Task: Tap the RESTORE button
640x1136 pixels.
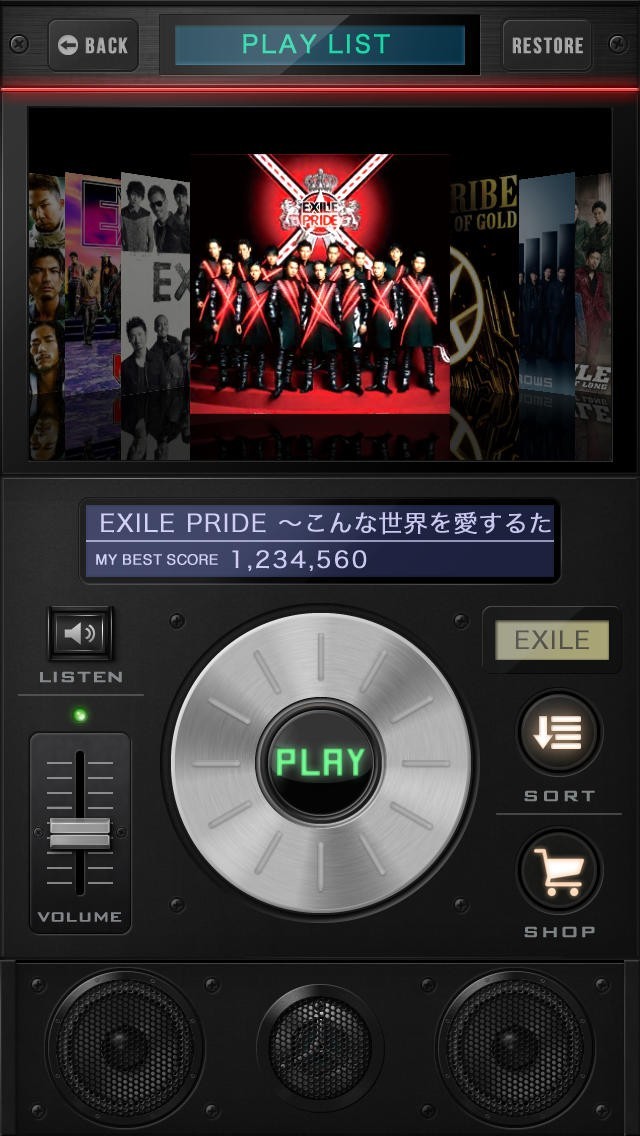Action: (x=547, y=45)
